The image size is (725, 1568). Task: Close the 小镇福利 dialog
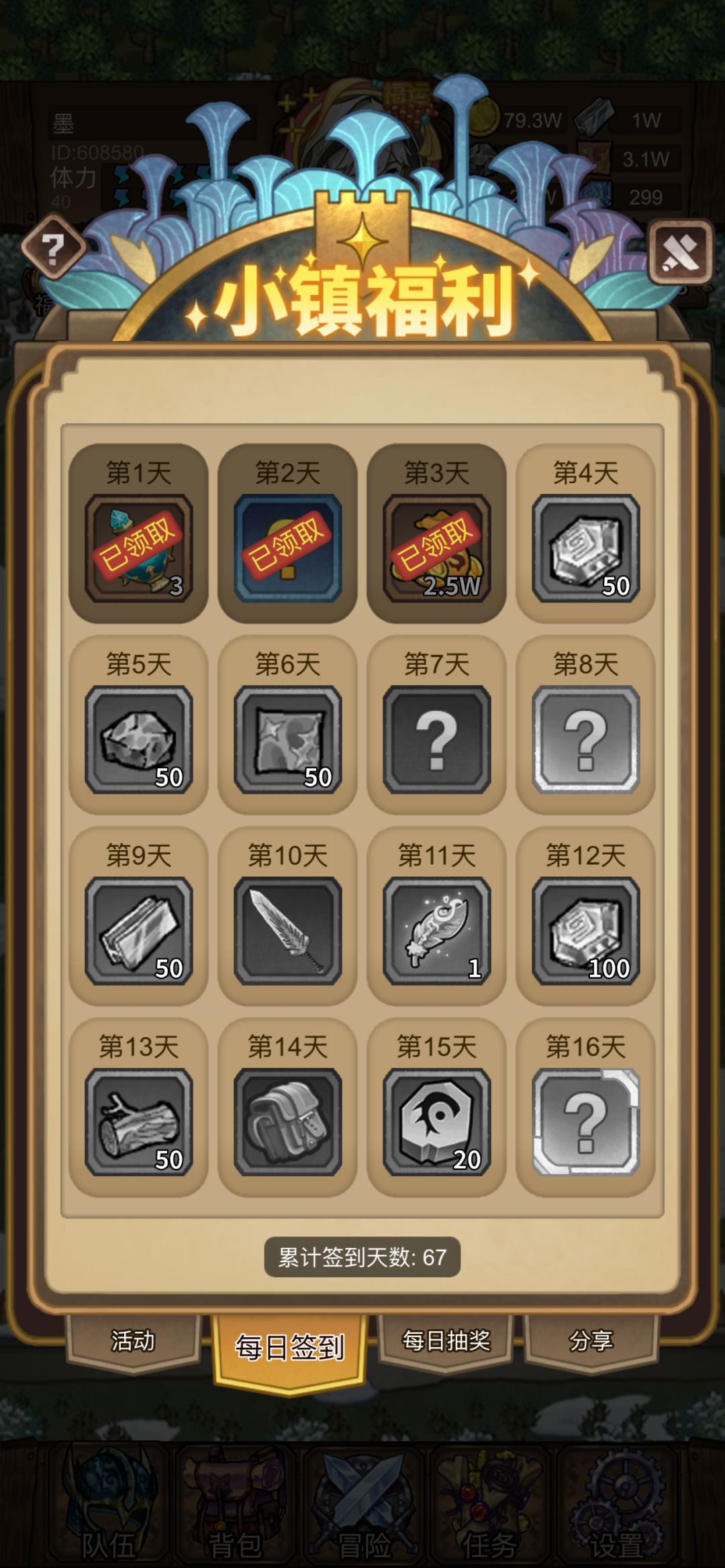680,252
